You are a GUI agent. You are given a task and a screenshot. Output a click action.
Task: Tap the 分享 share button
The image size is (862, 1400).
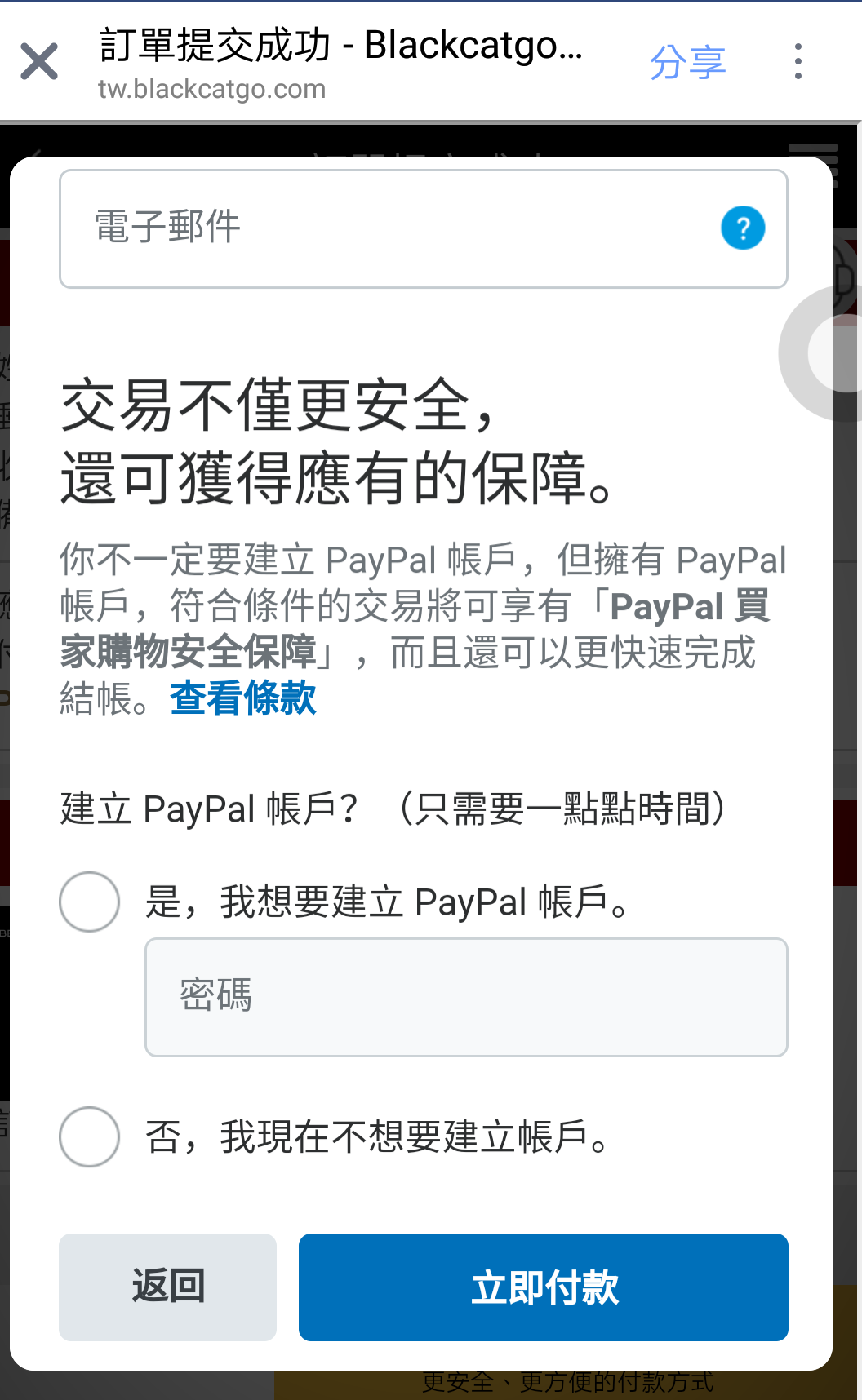pos(687,62)
